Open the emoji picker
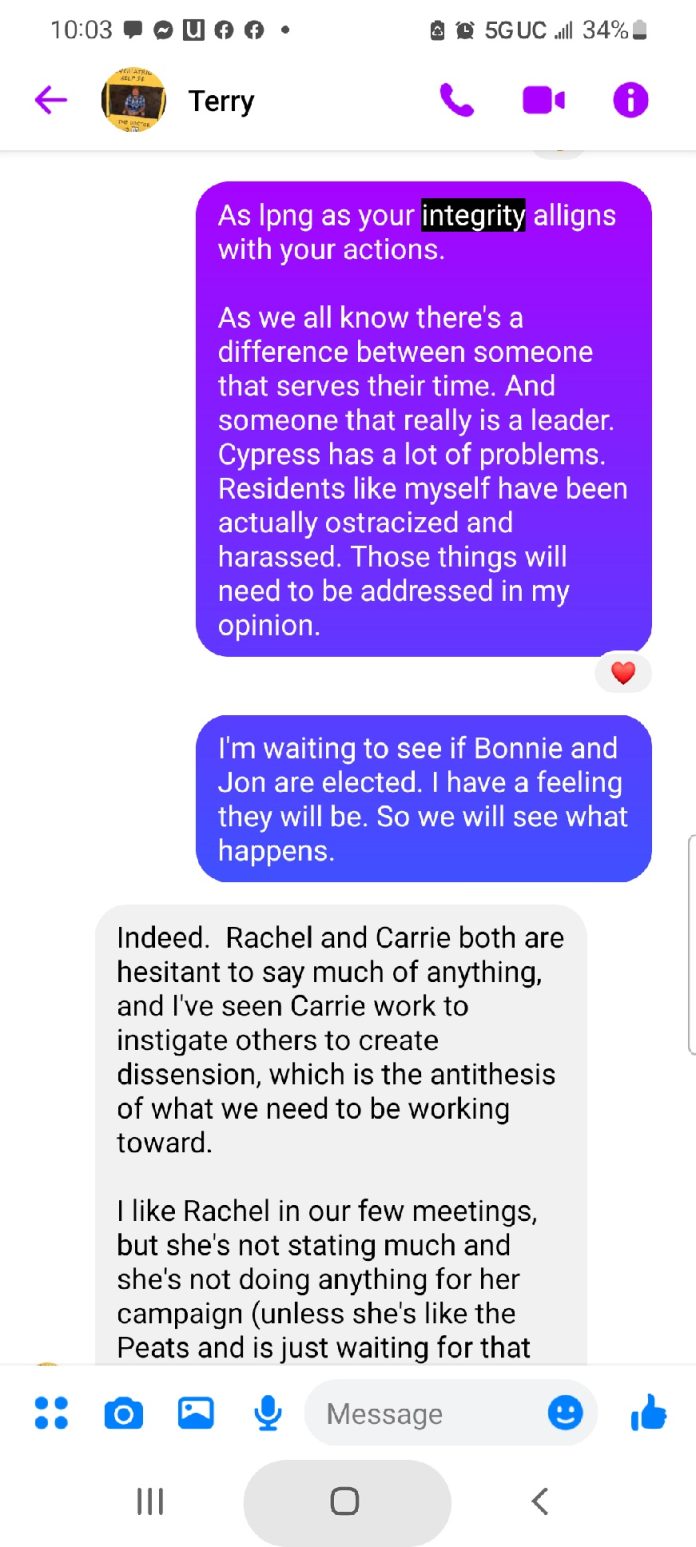This screenshot has height=1547, width=696. click(565, 1412)
